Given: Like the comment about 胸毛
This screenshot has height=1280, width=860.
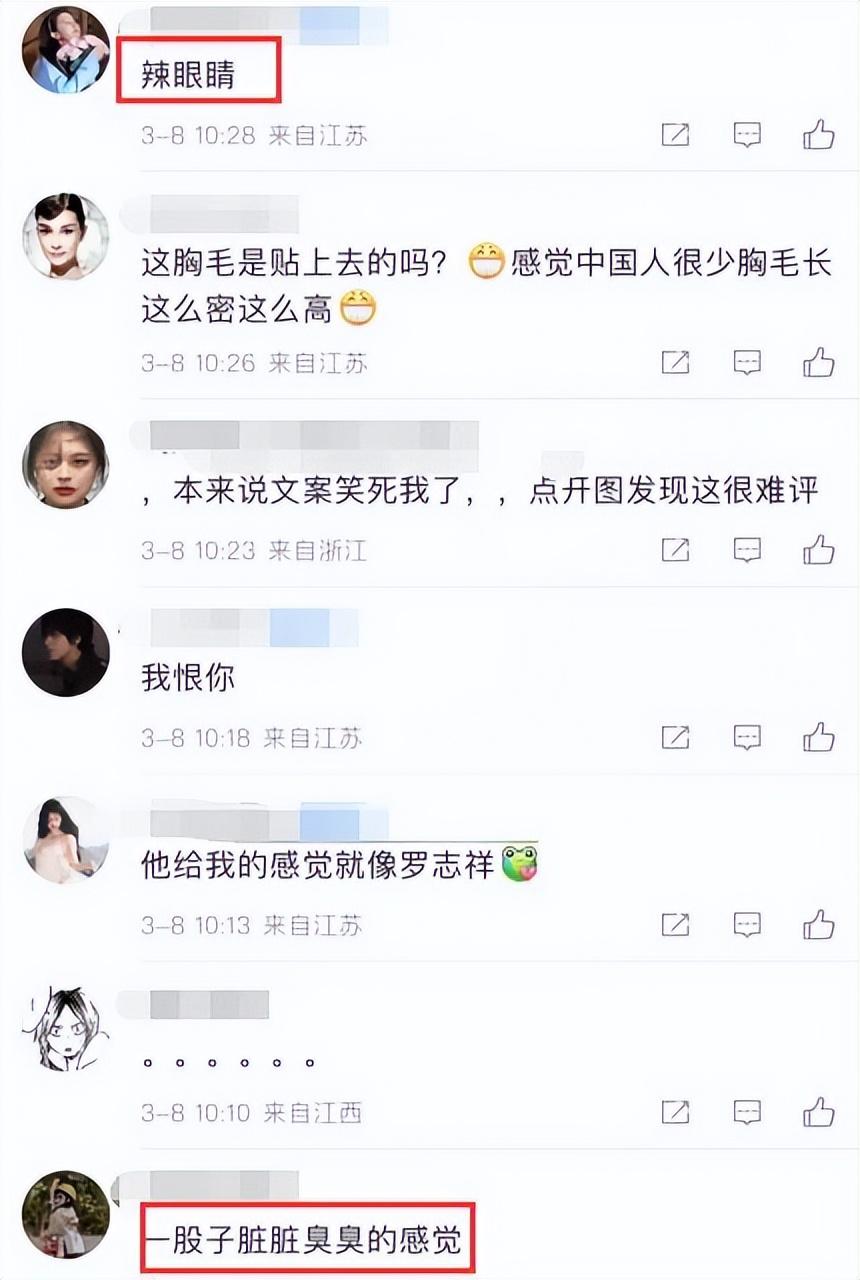Looking at the screenshot, I should coord(818,361).
